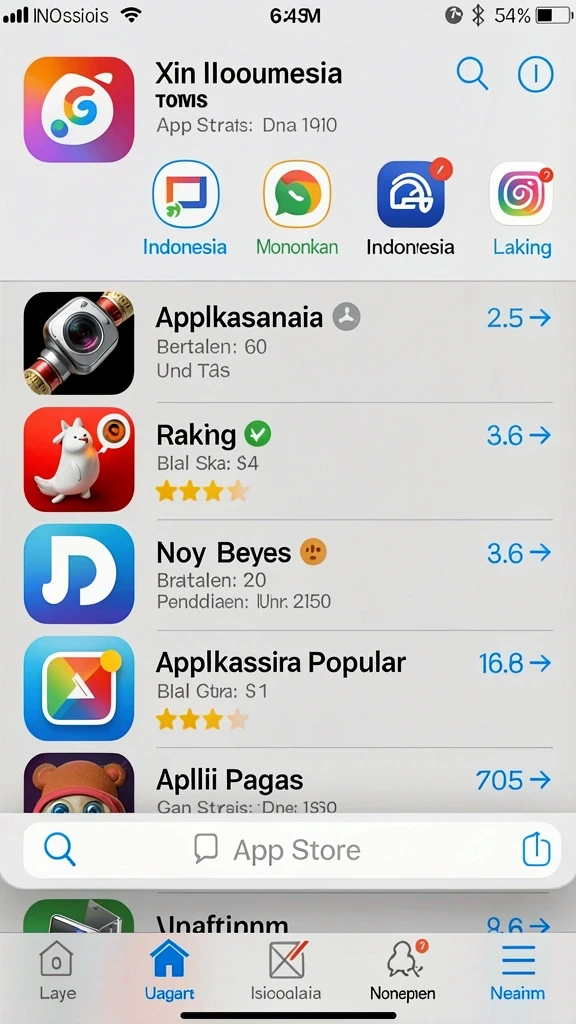The image size is (576, 1024).
Task: Tap the 16.8 arrow beside Applkassira Popular
Action: click(515, 664)
